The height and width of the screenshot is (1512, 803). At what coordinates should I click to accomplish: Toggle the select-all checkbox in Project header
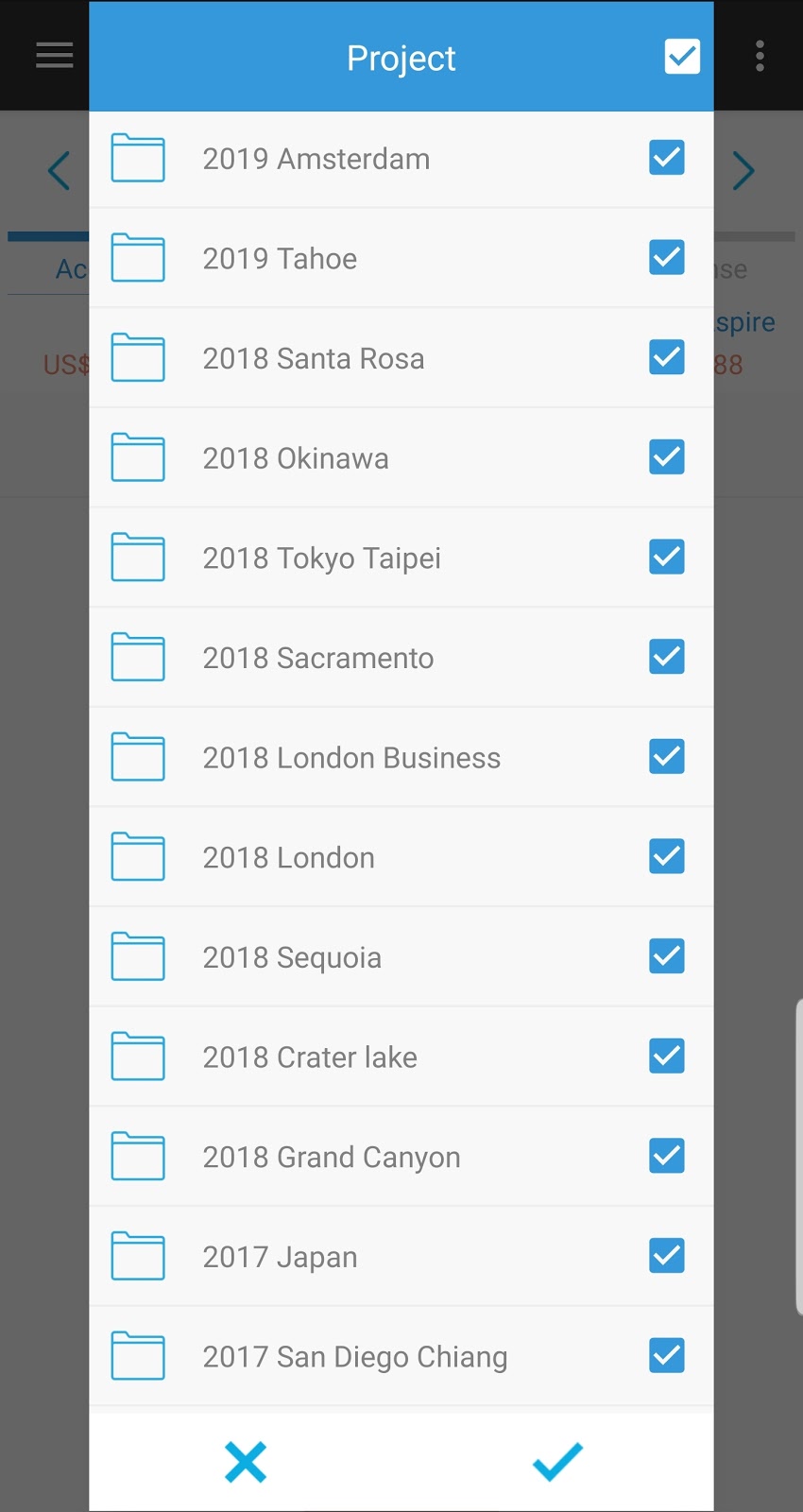pos(682,57)
